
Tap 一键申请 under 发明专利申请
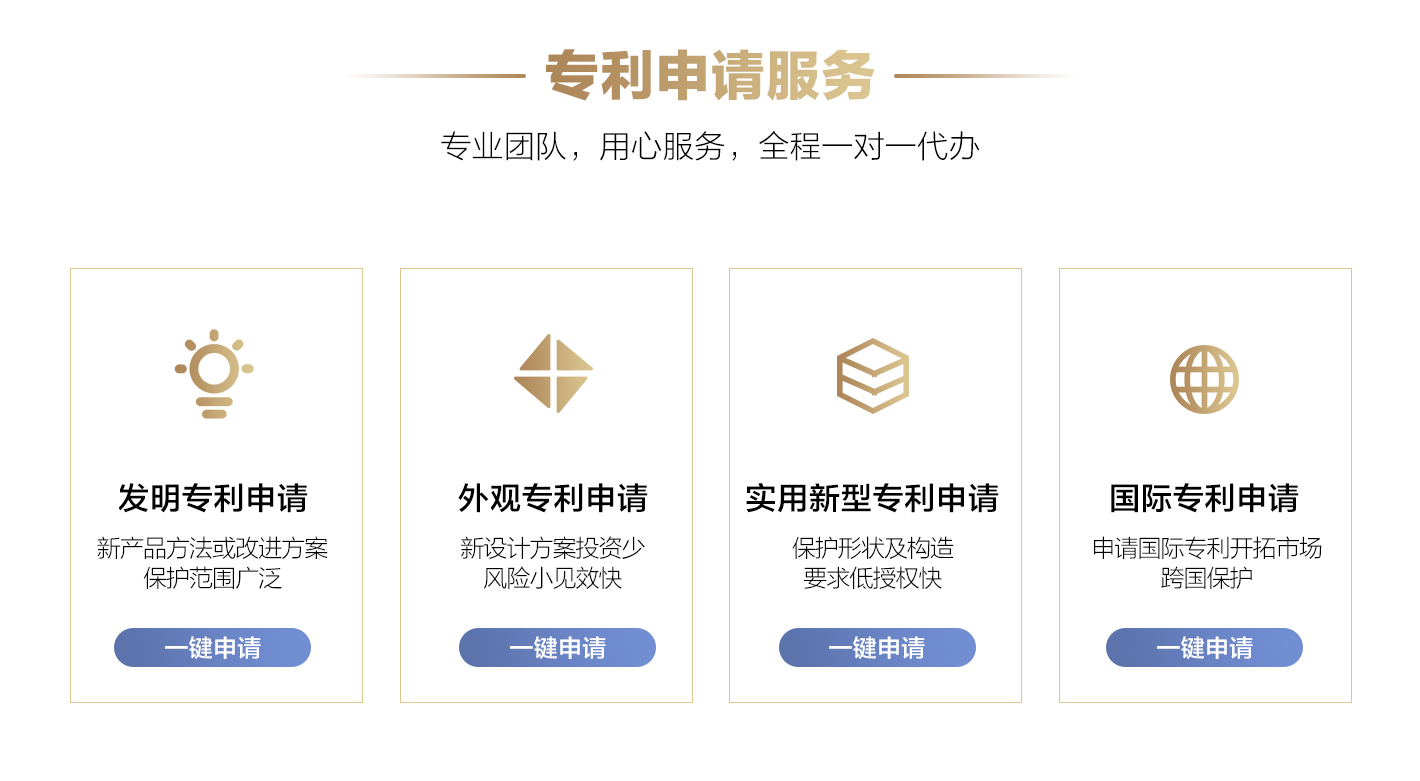coord(212,648)
